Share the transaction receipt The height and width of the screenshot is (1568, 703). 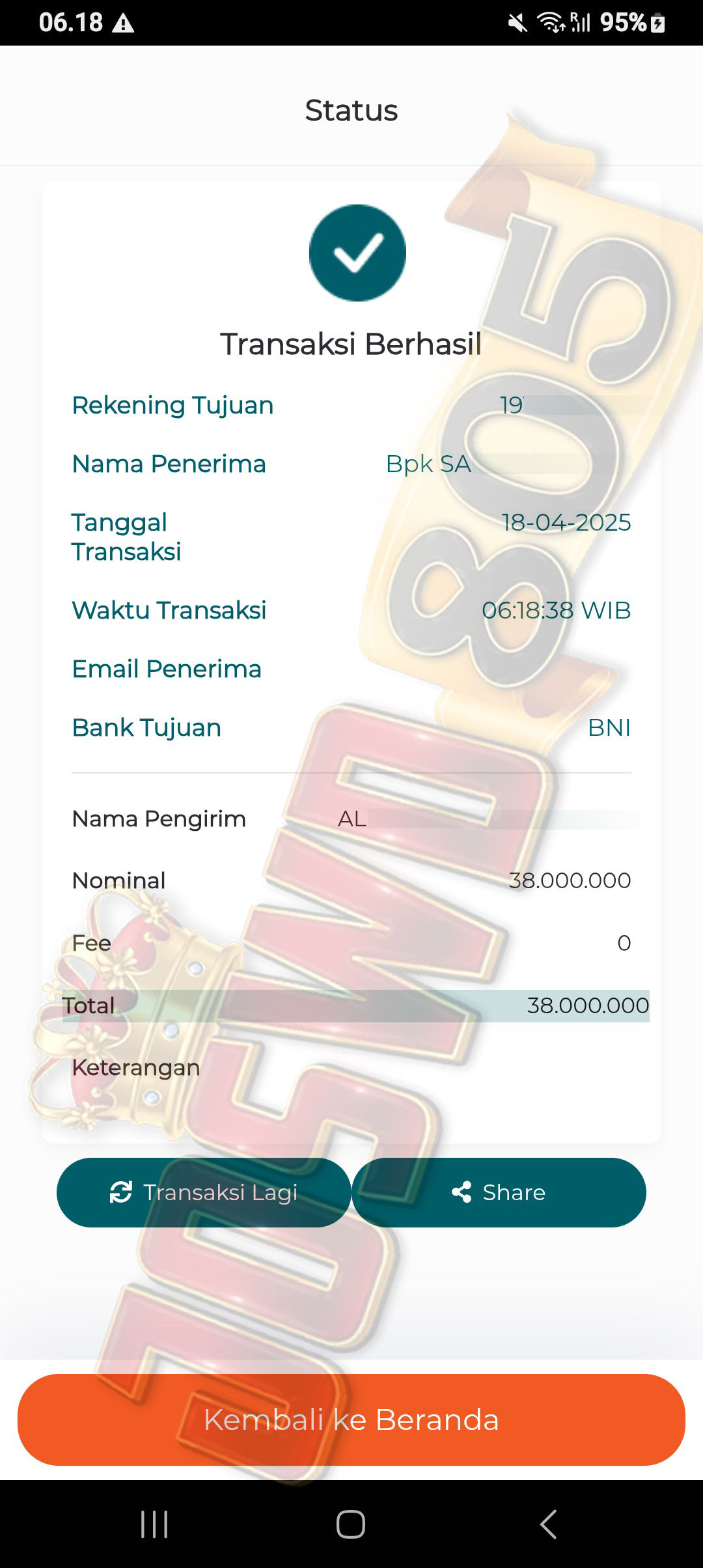click(499, 1192)
